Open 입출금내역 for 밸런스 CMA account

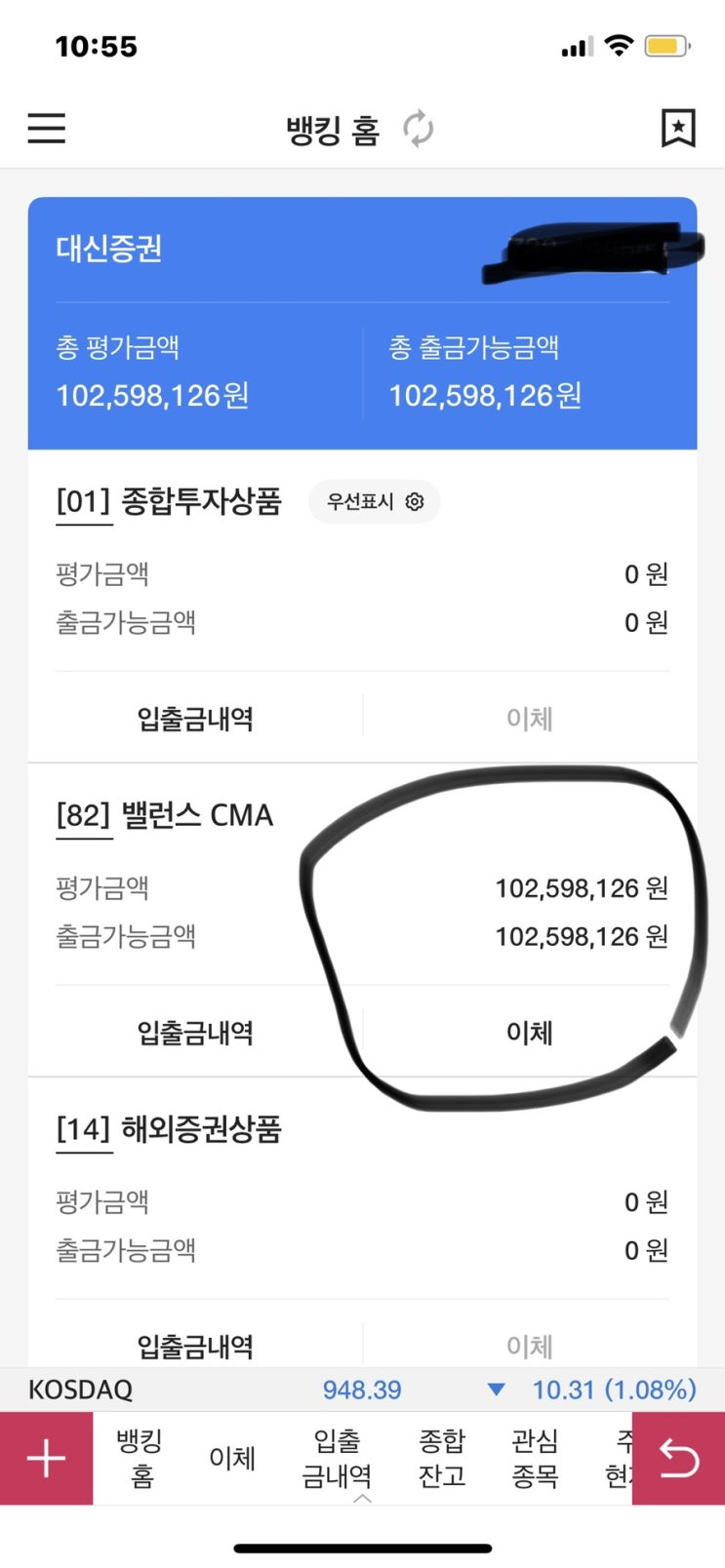point(195,1033)
